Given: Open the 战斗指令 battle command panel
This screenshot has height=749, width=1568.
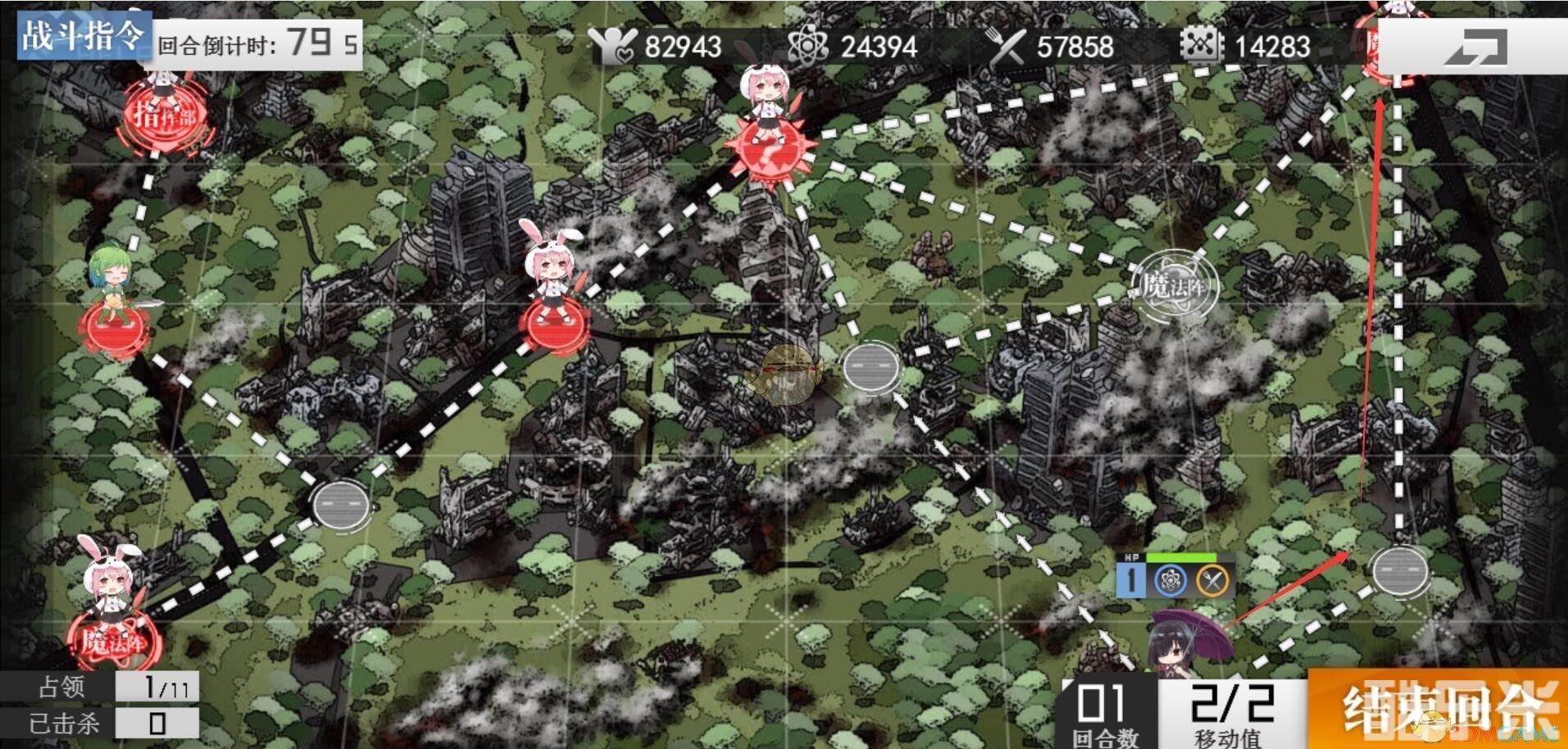Looking at the screenshot, I should tap(83, 36).
